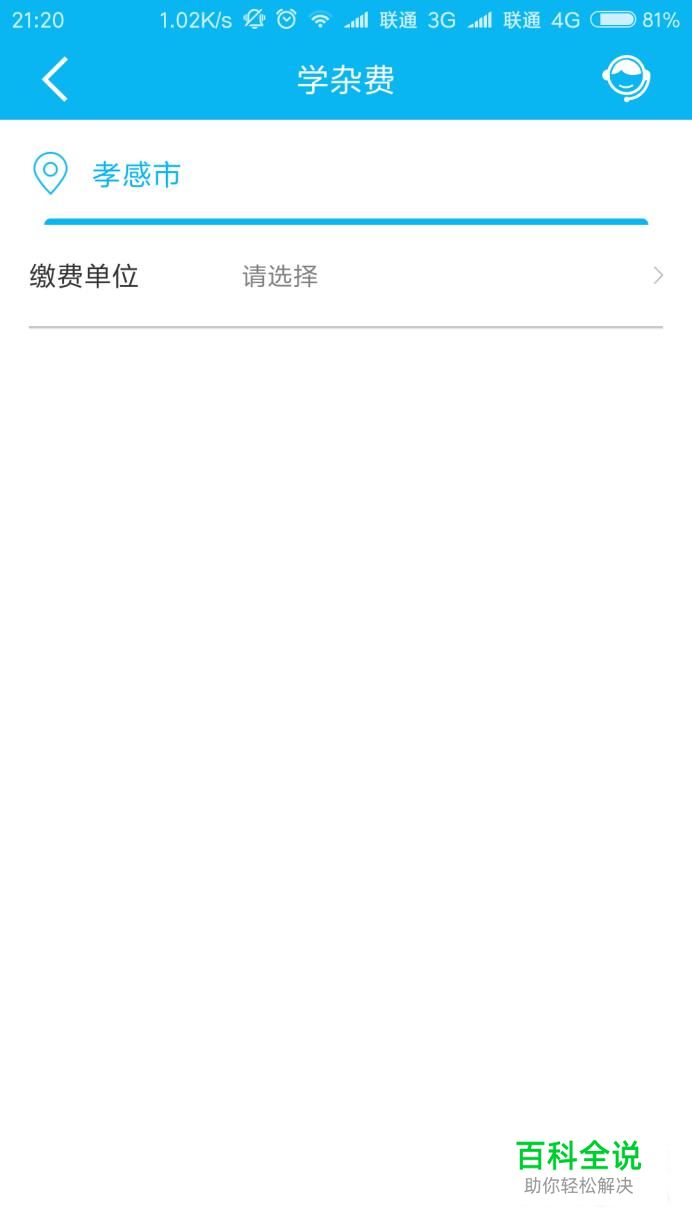Open the customer service headset icon
This screenshot has height=1230, width=692.
(x=626, y=79)
